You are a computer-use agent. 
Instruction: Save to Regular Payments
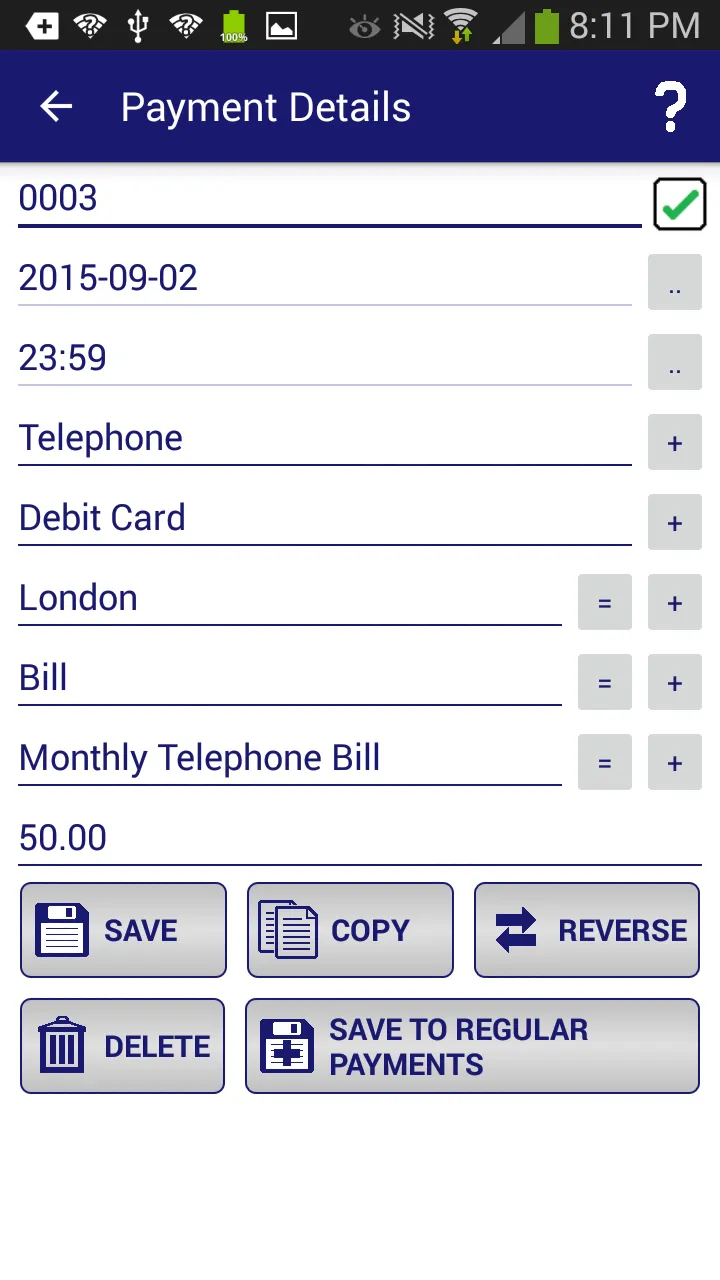(x=472, y=1046)
